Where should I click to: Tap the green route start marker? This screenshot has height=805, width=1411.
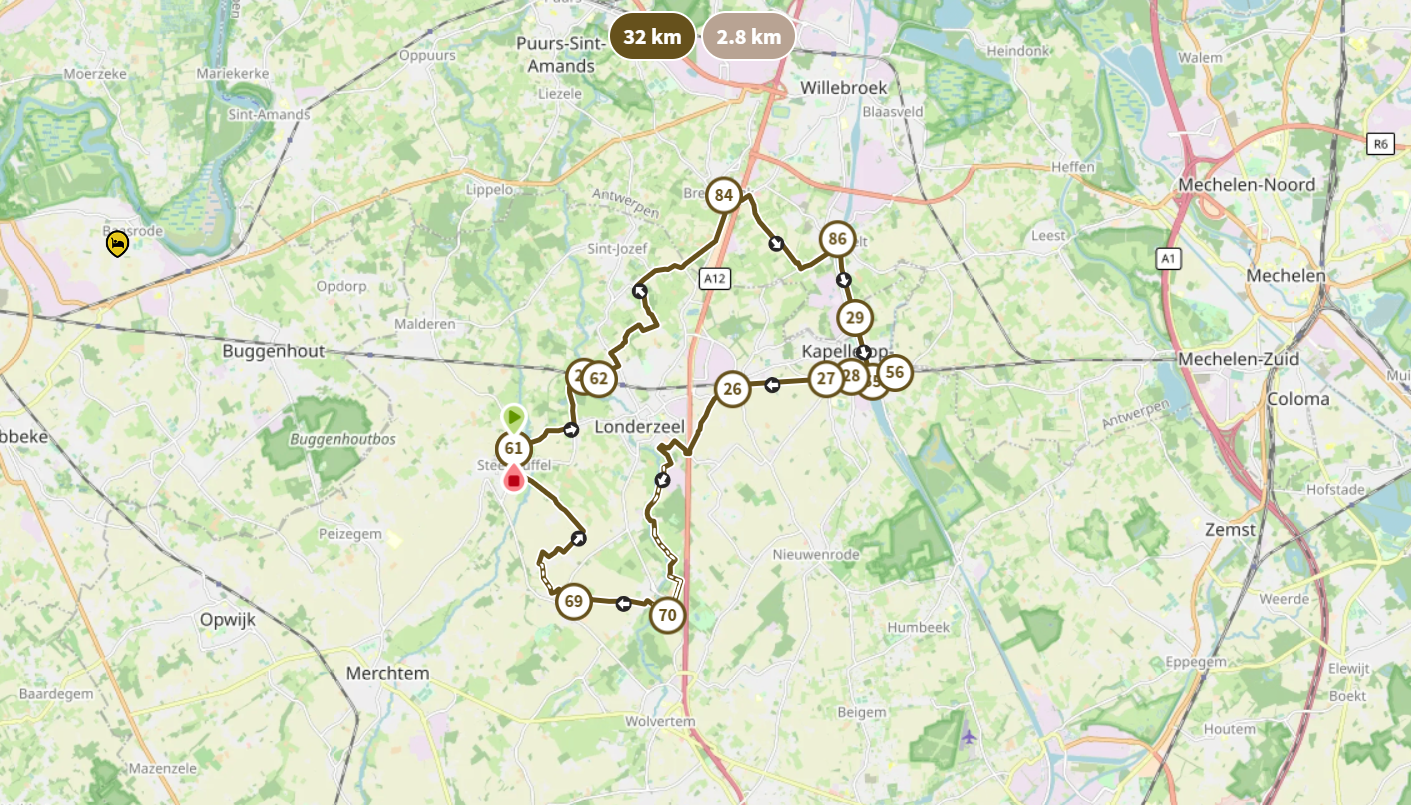[513, 417]
